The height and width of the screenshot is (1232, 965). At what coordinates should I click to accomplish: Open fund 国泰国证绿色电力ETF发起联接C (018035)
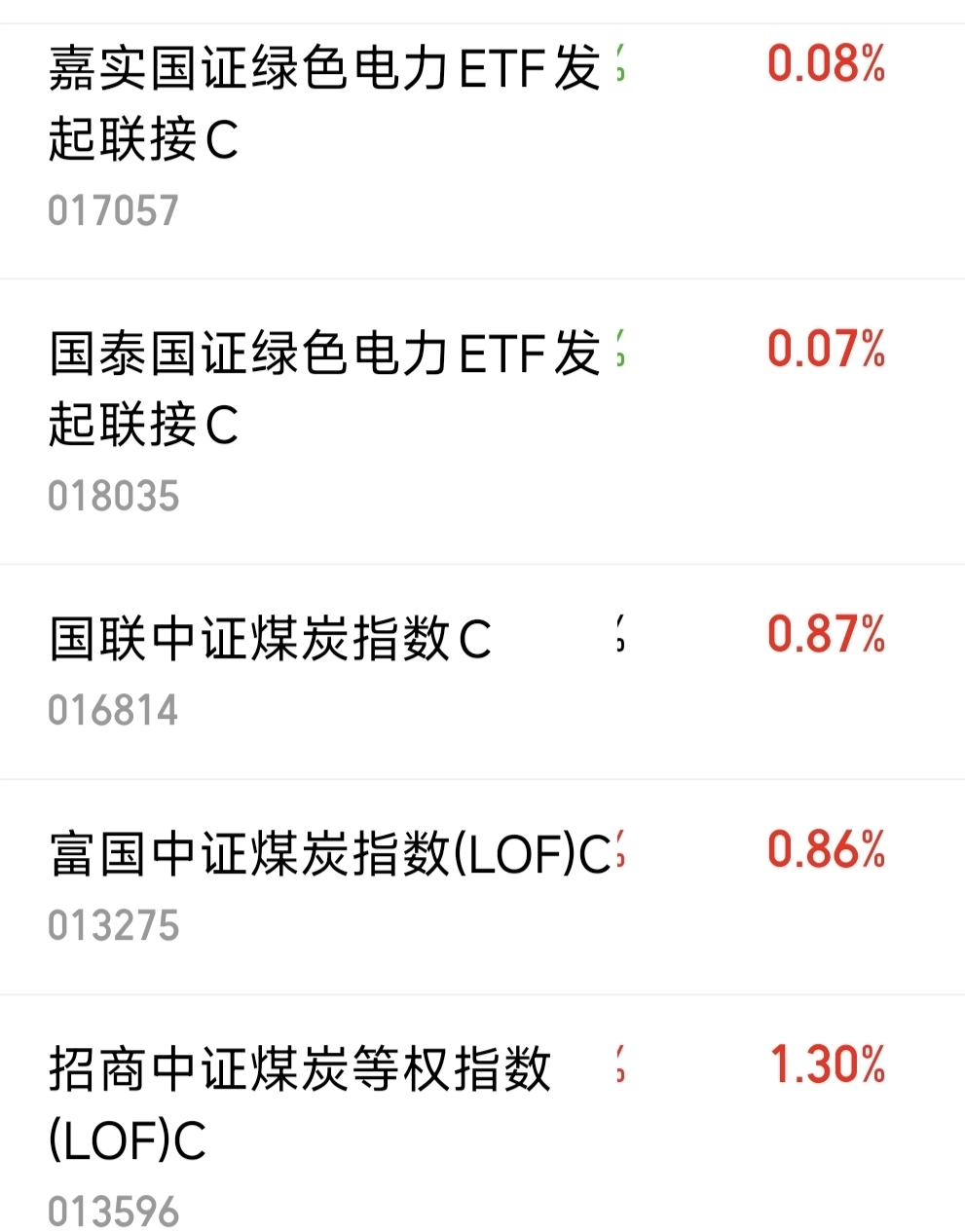click(x=324, y=389)
